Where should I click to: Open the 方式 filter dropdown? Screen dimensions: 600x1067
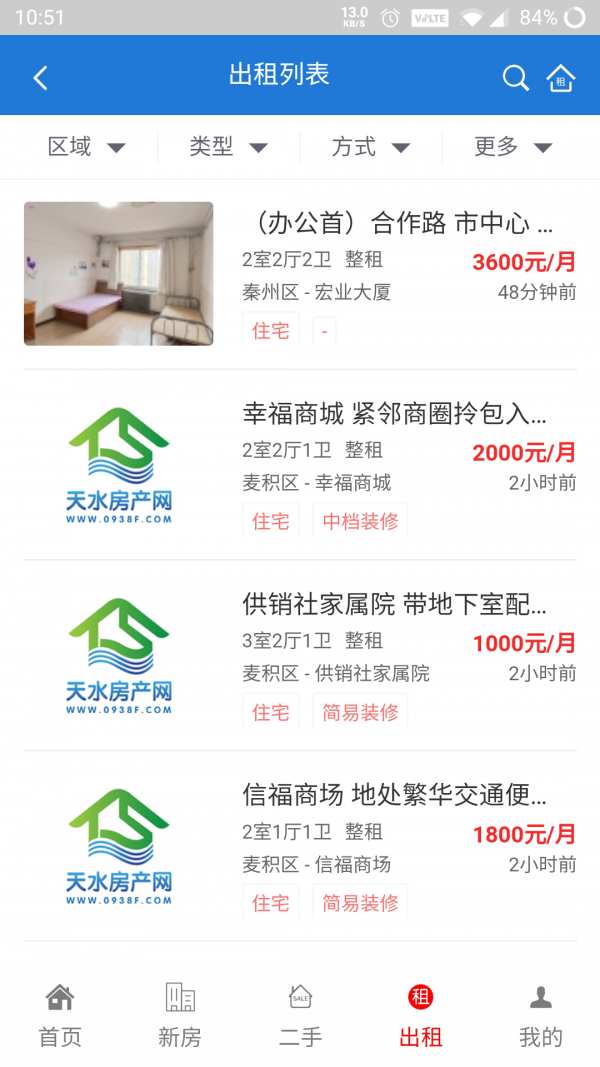pyautogui.click(x=370, y=147)
